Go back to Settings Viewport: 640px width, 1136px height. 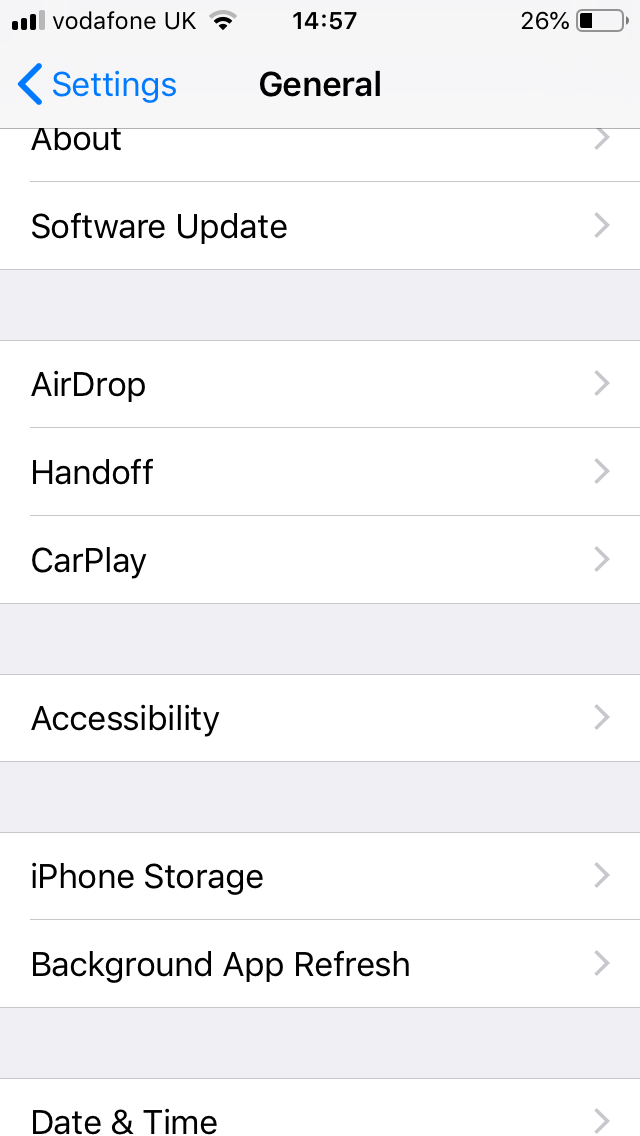tap(98, 85)
